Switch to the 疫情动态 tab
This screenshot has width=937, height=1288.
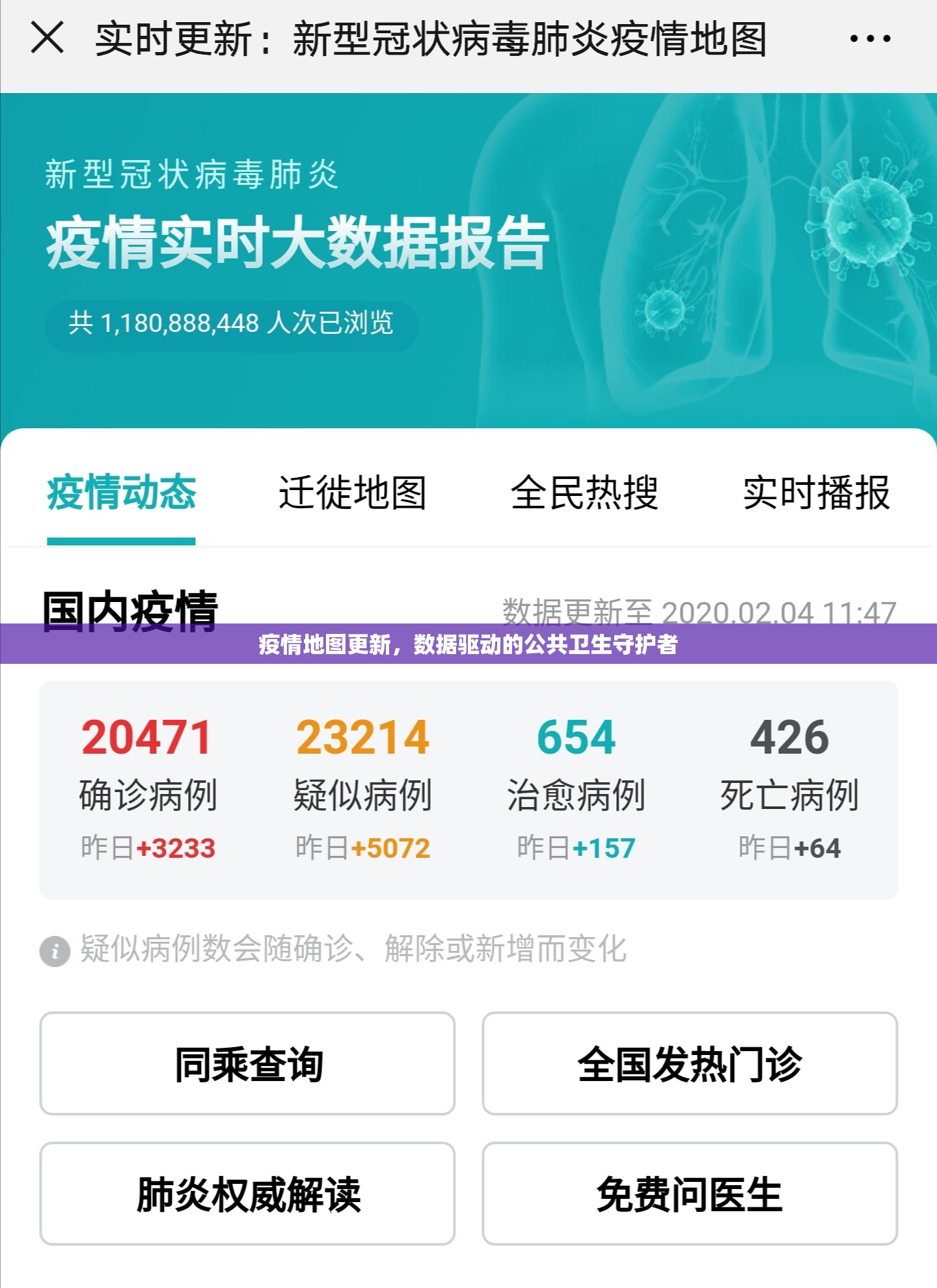tap(121, 493)
